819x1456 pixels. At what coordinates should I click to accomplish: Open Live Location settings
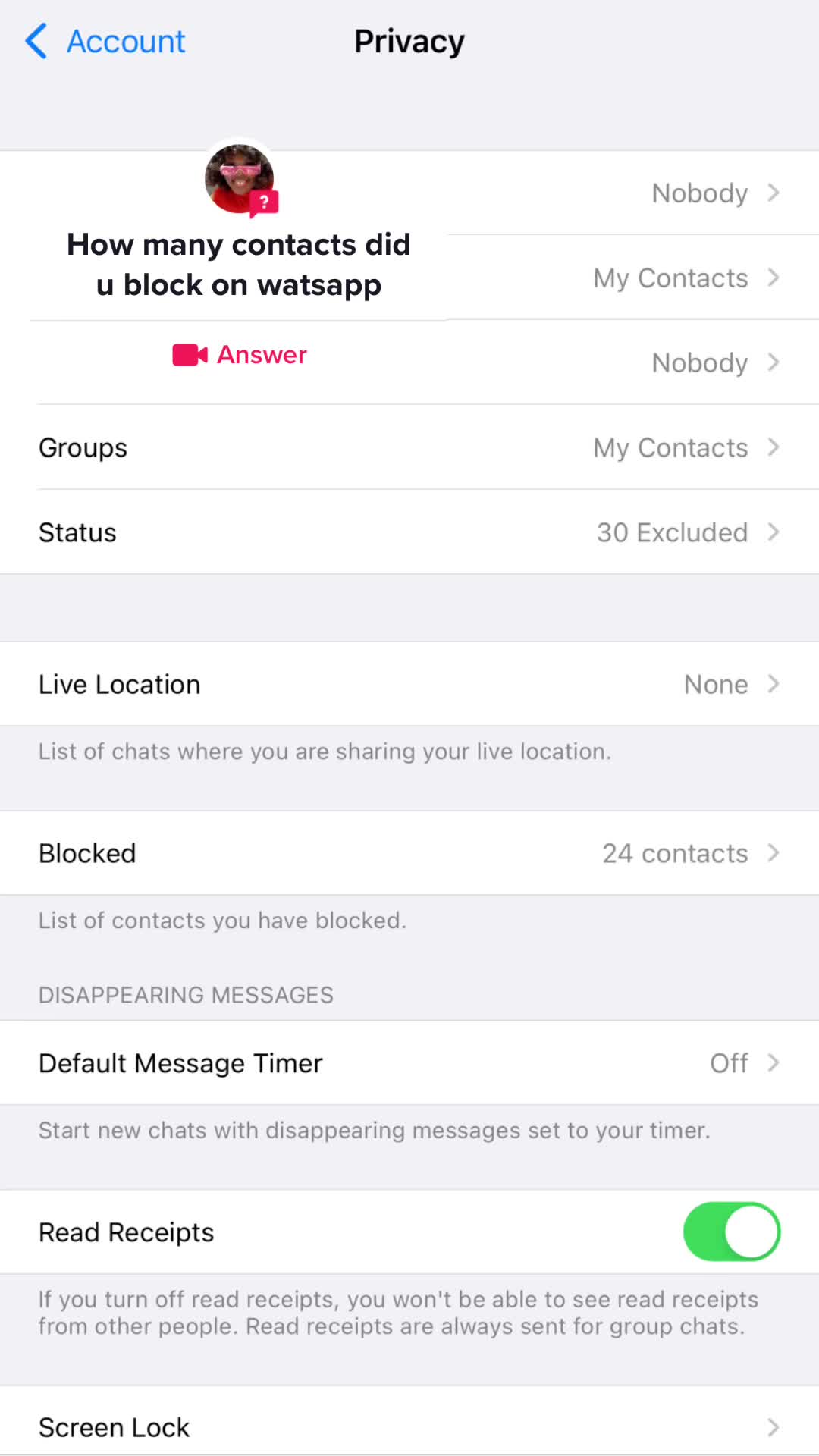[x=409, y=684]
